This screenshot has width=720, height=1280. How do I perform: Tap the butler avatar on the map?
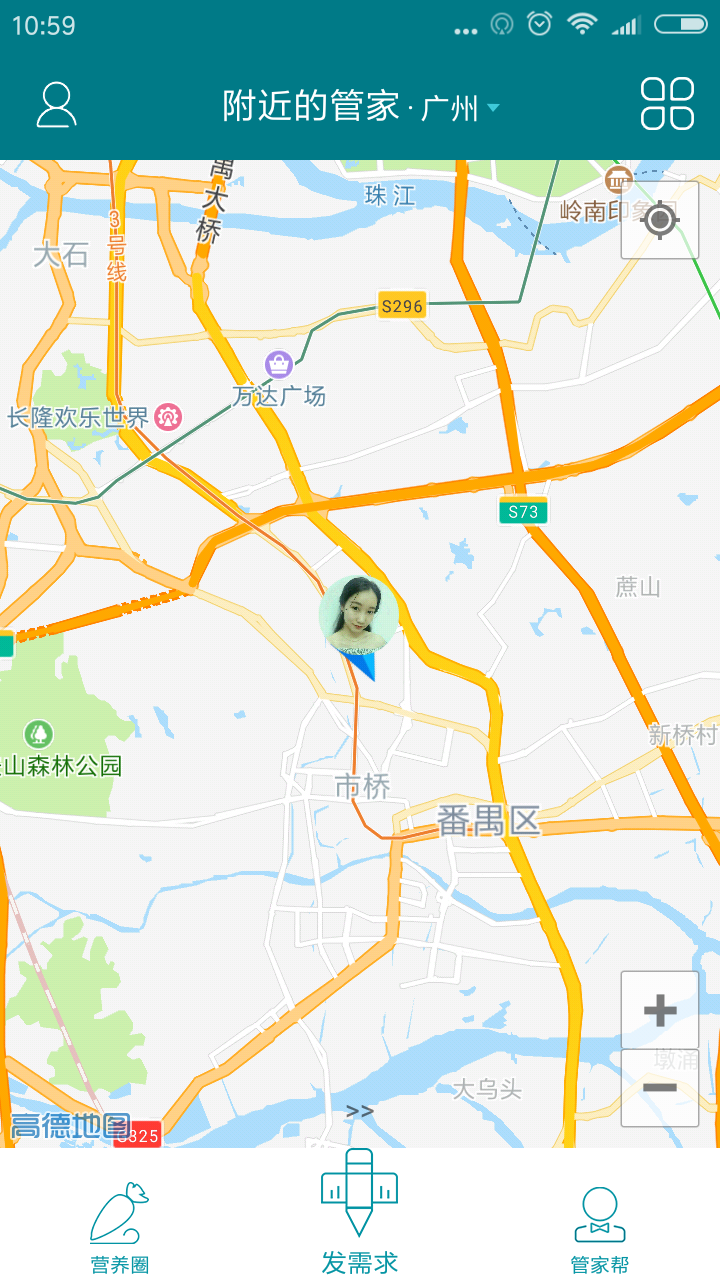[359, 615]
